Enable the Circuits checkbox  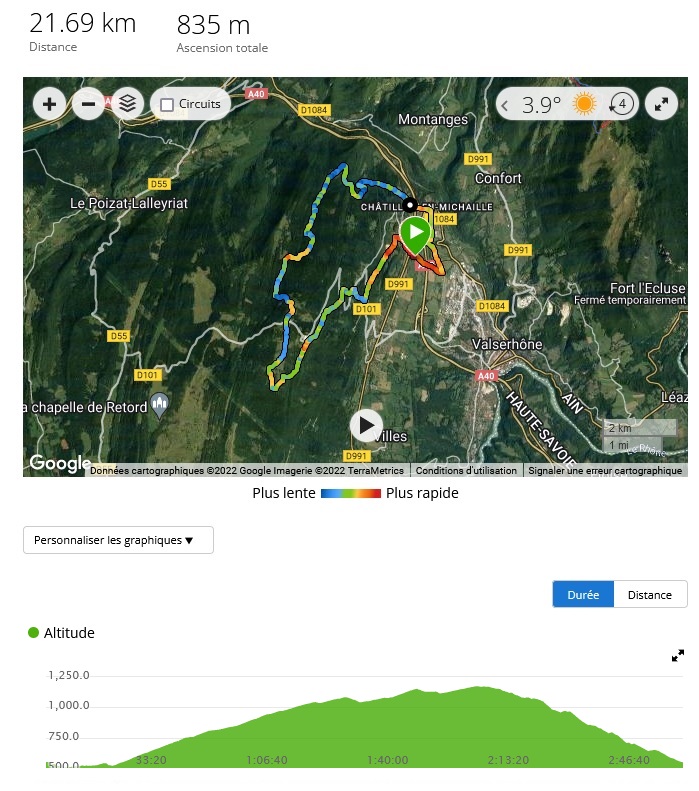pos(167,104)
